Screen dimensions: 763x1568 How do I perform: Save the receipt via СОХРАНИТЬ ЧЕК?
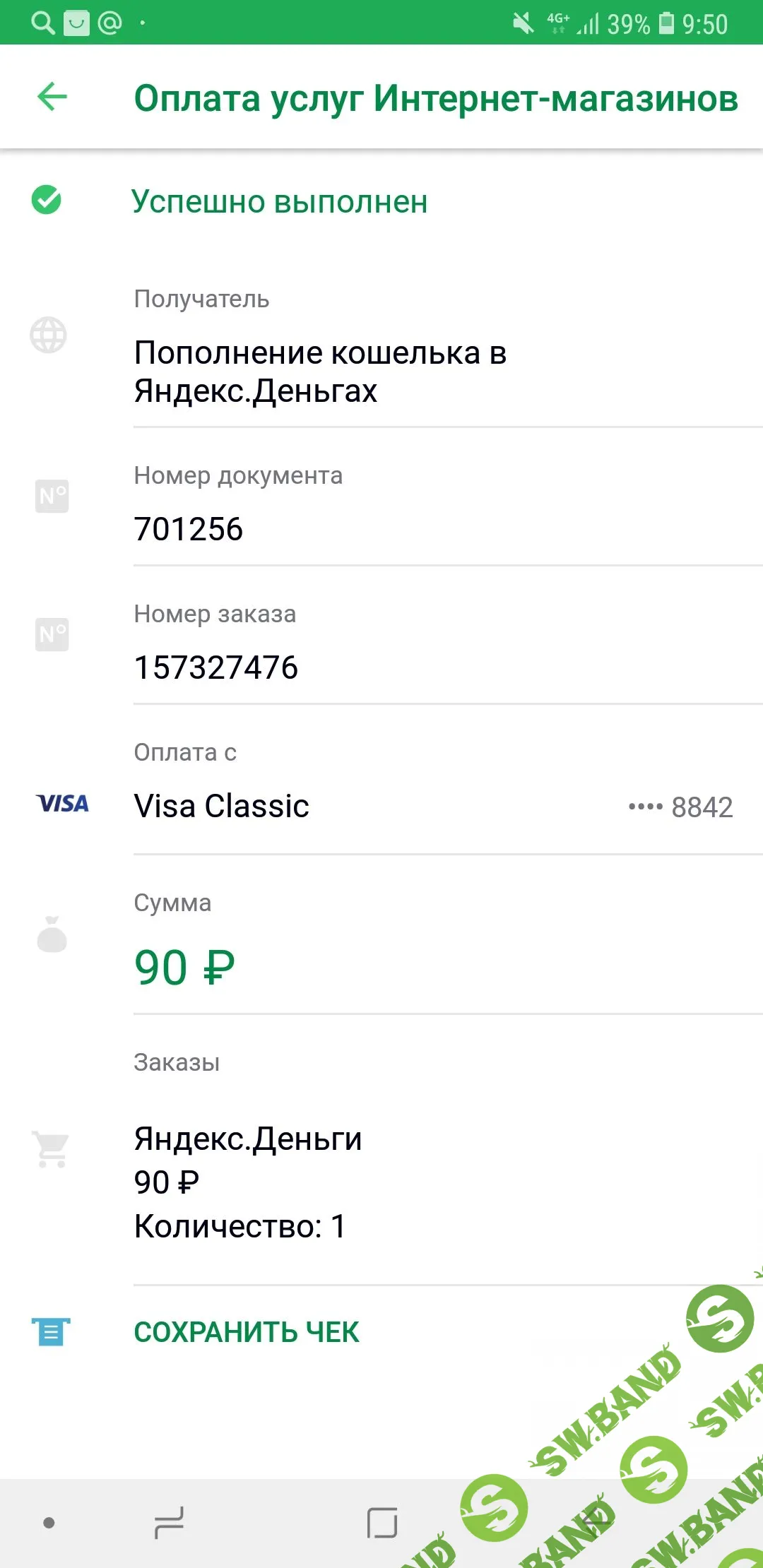point(247,1332)
